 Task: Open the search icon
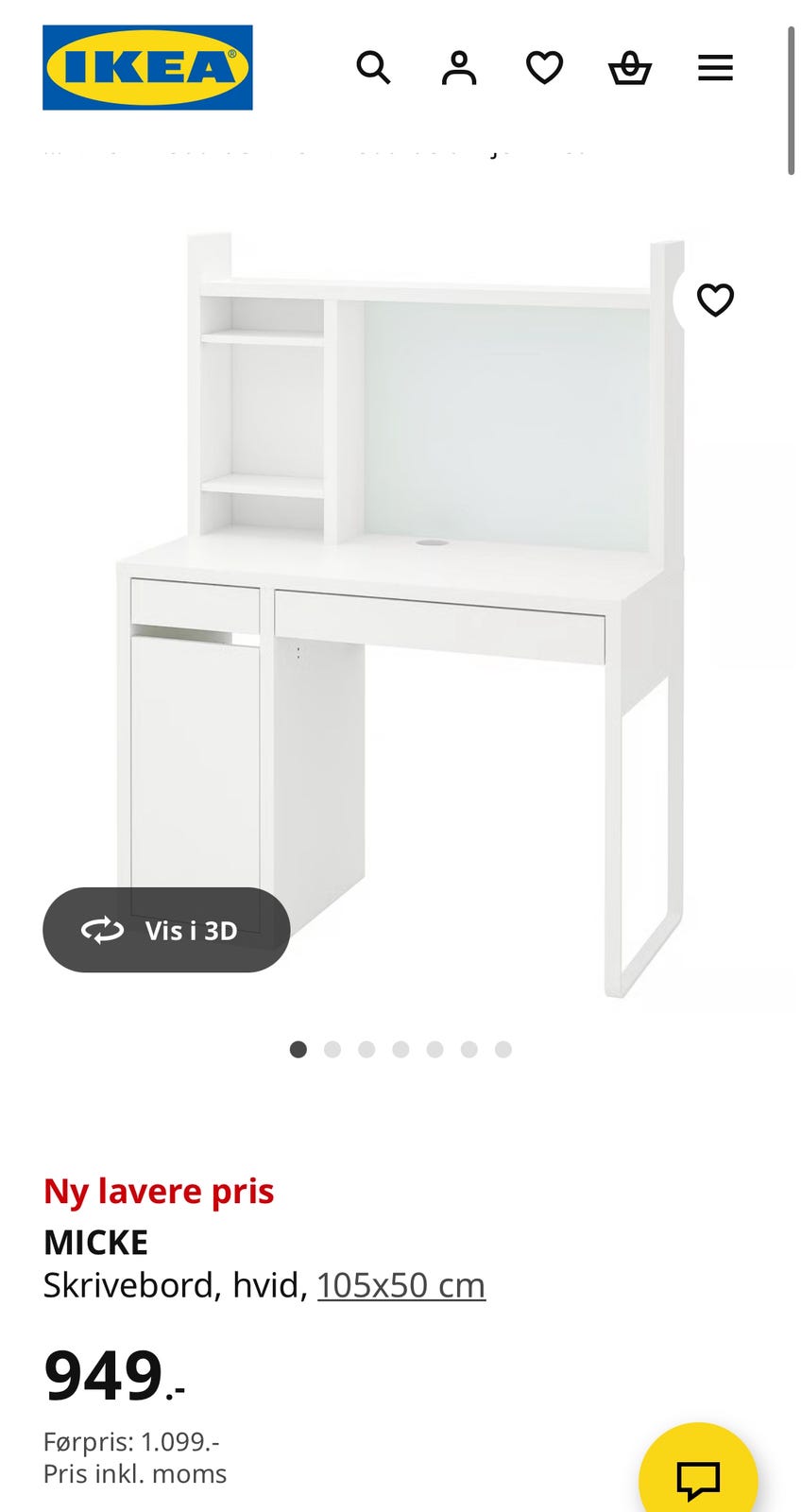pos(373,68)
